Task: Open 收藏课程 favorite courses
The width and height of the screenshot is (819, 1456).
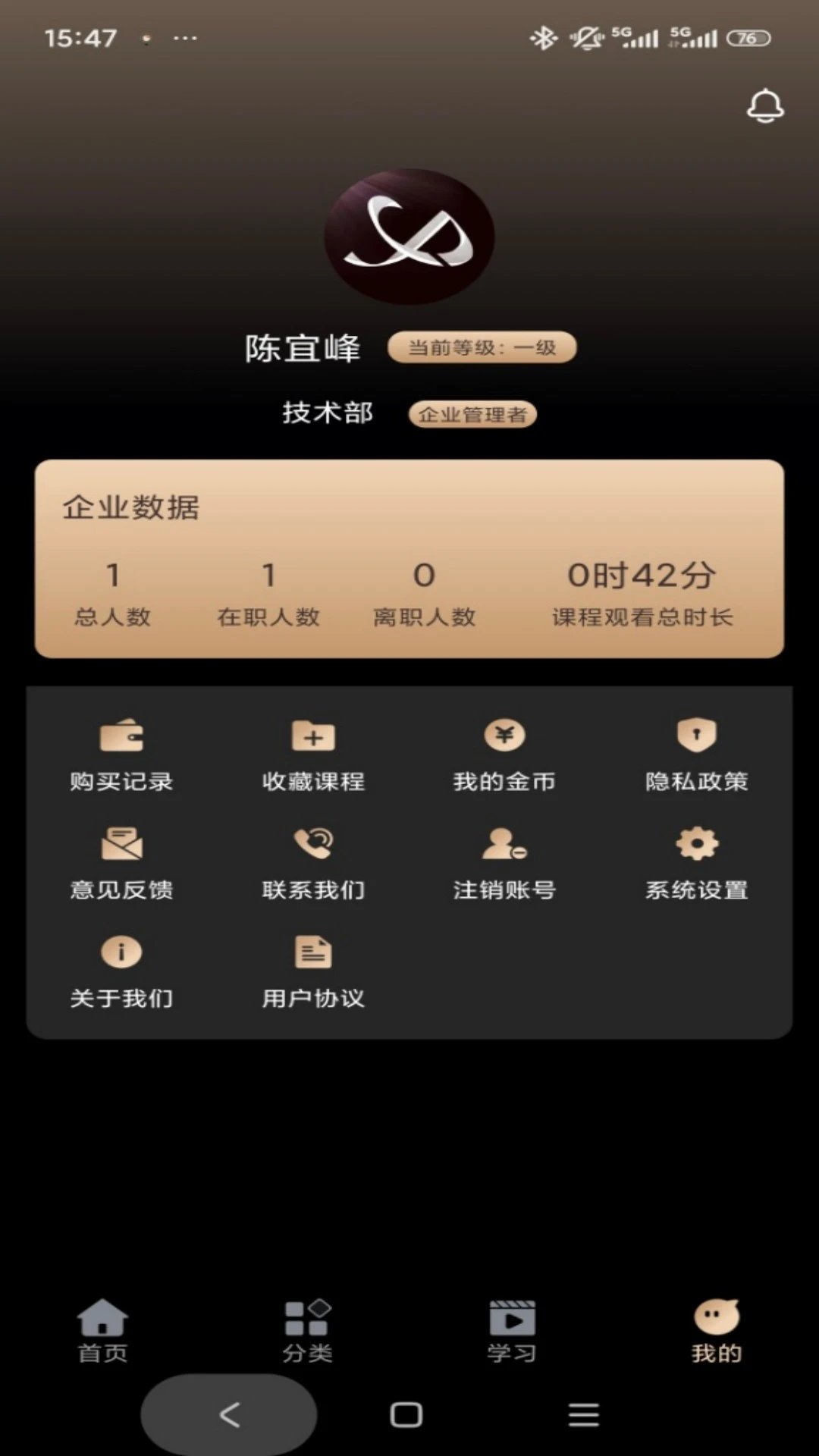Action: coord(313,755)
